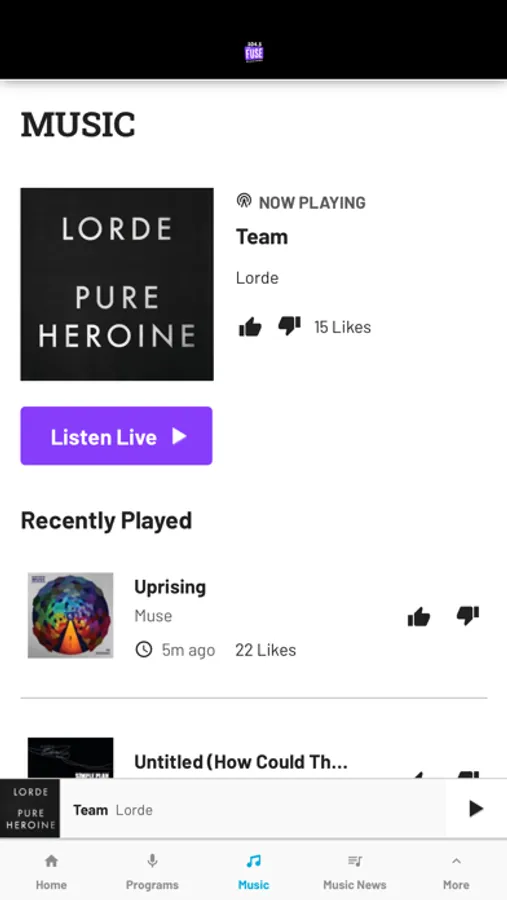Screen dimensions: 507x900
Task: Dislike the now playing song Team
Action: tap(289, 327)
